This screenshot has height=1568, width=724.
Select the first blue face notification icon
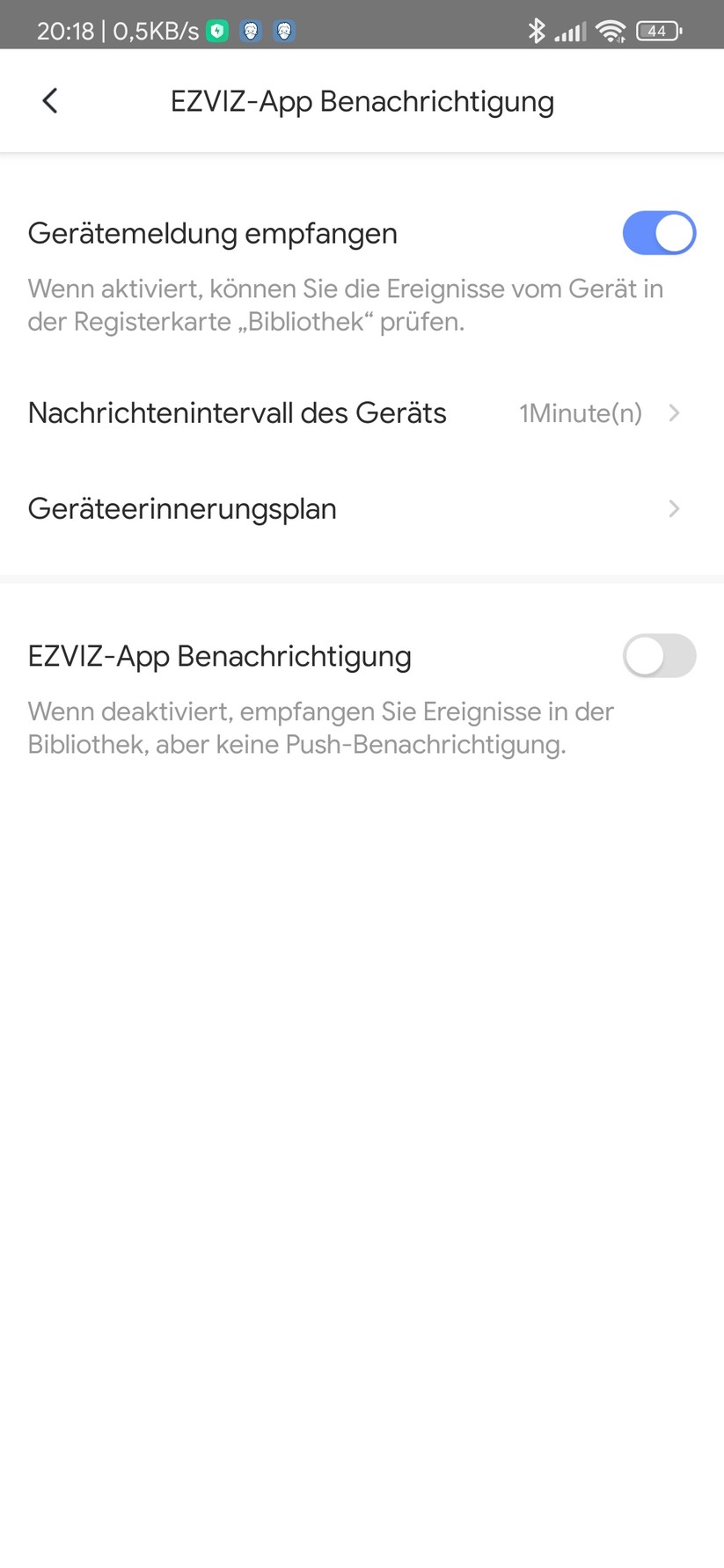pos(250,30)
